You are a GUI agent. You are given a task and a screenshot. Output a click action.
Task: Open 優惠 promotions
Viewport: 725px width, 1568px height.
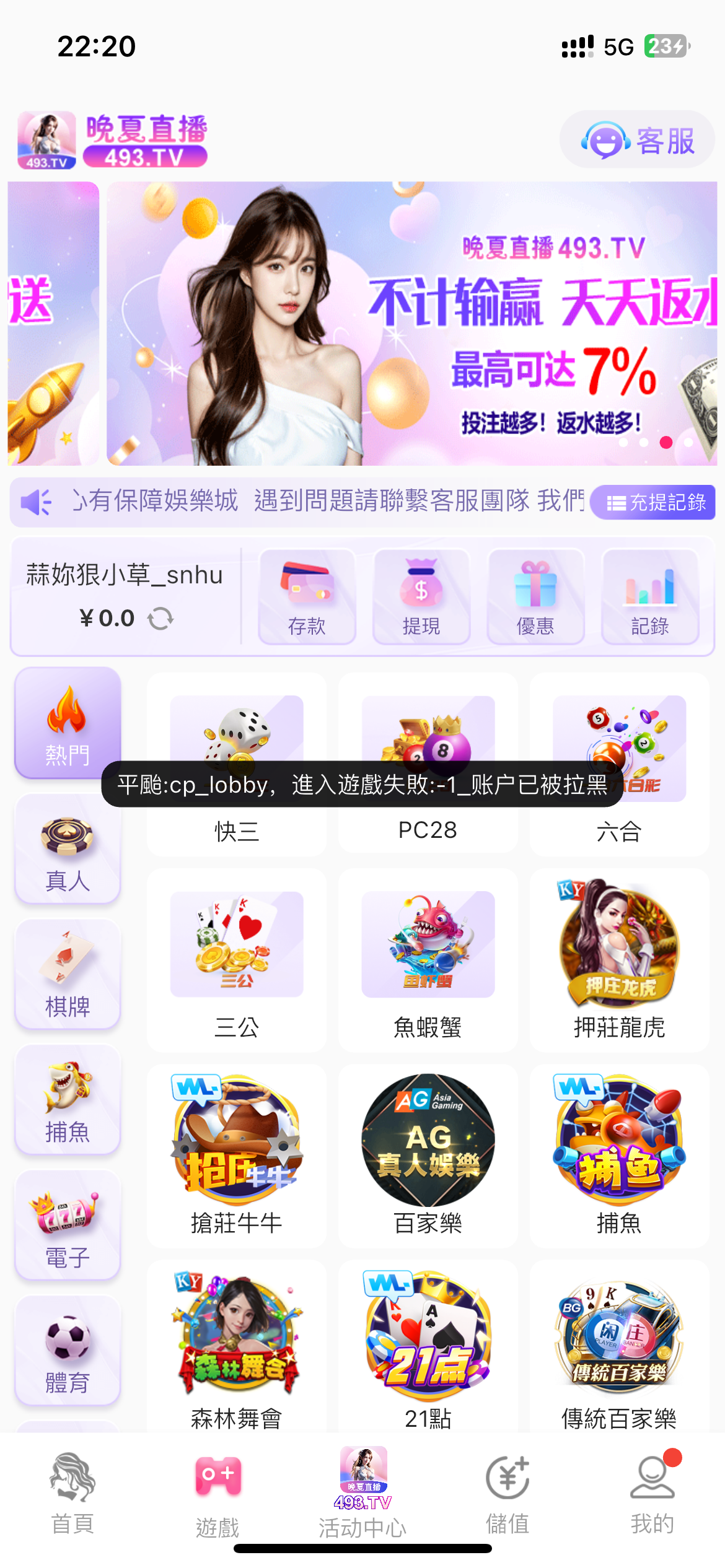pos(535,596)
